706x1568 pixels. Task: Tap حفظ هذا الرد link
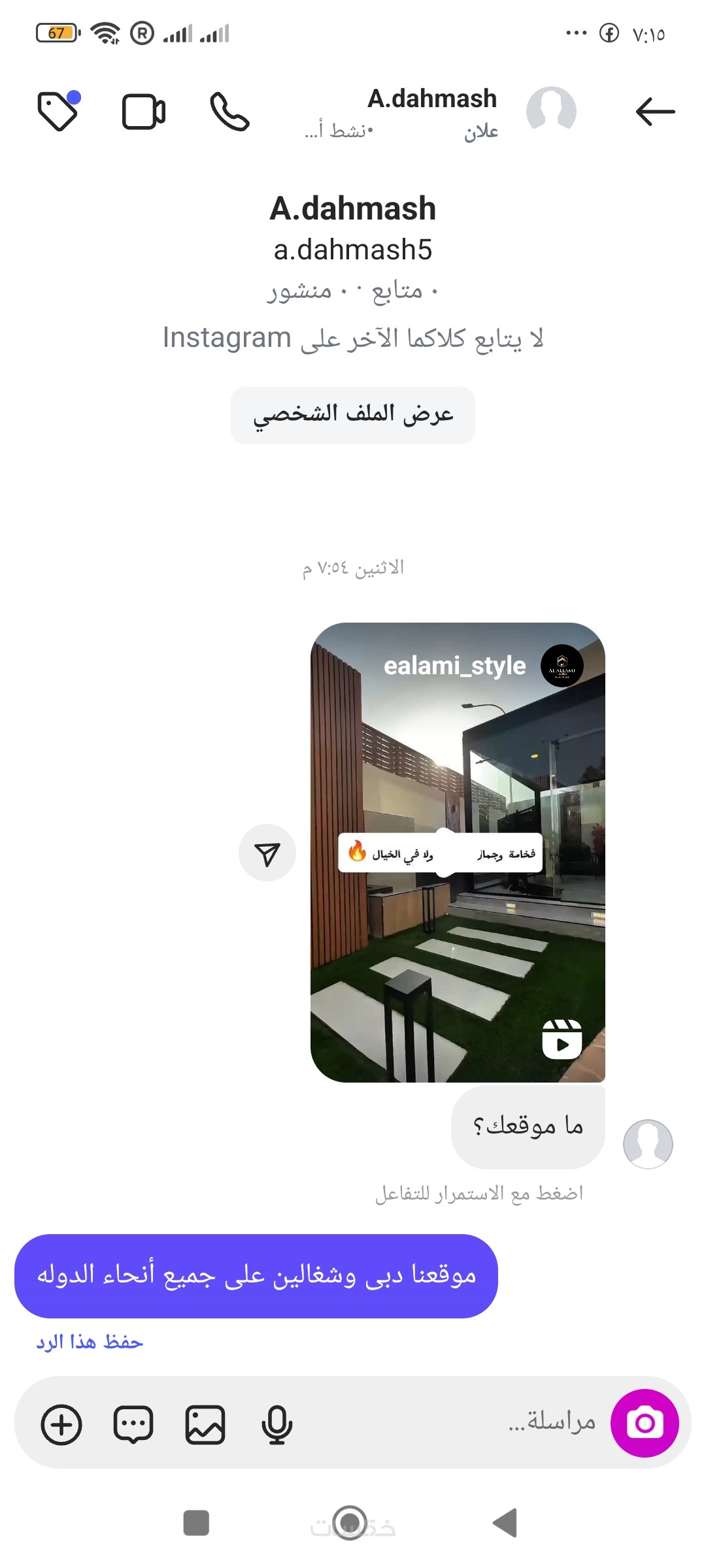pyautogui.click(x=90, y=1342)
